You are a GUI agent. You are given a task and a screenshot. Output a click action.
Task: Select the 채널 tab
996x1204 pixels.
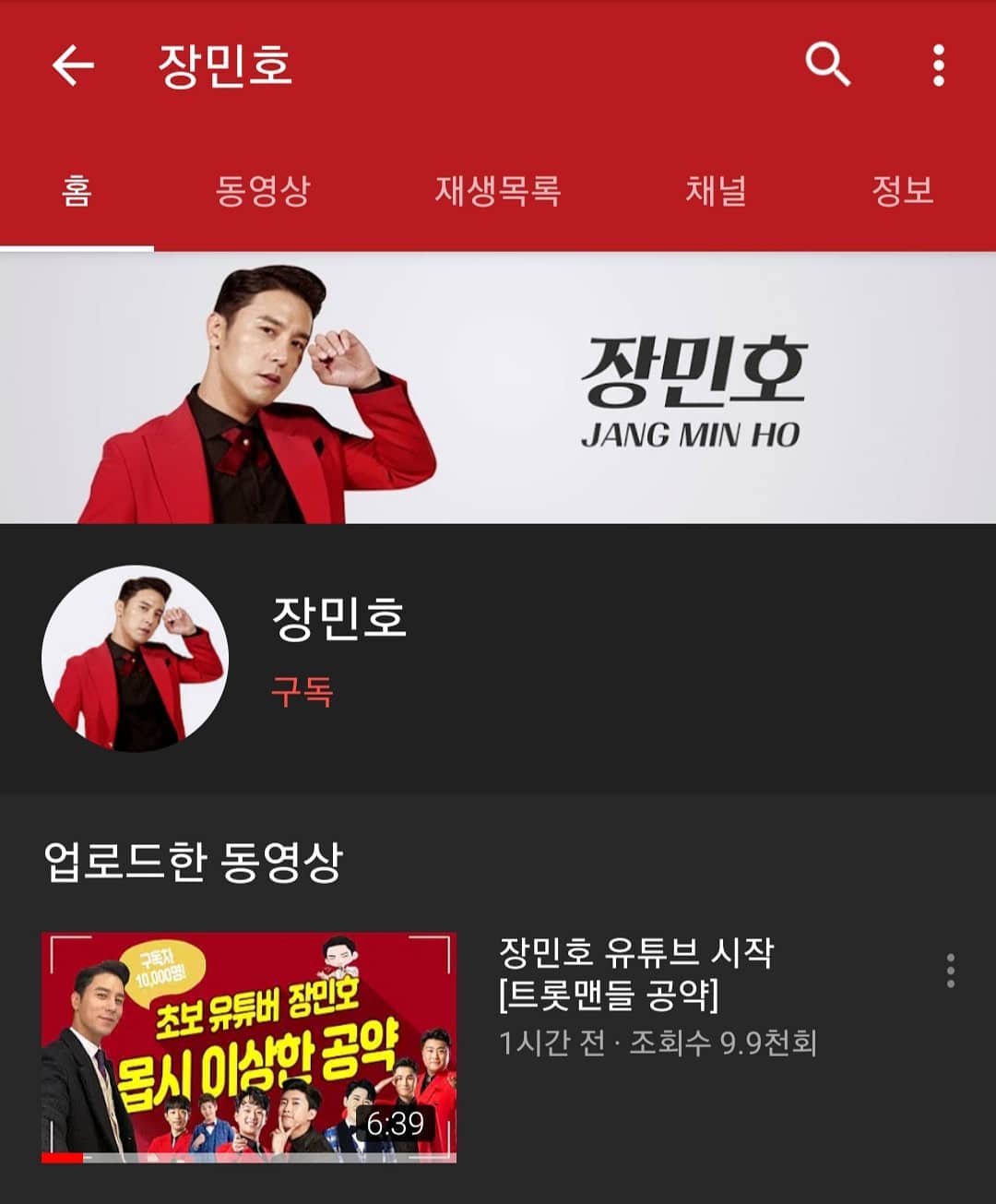tap(715, 191)
